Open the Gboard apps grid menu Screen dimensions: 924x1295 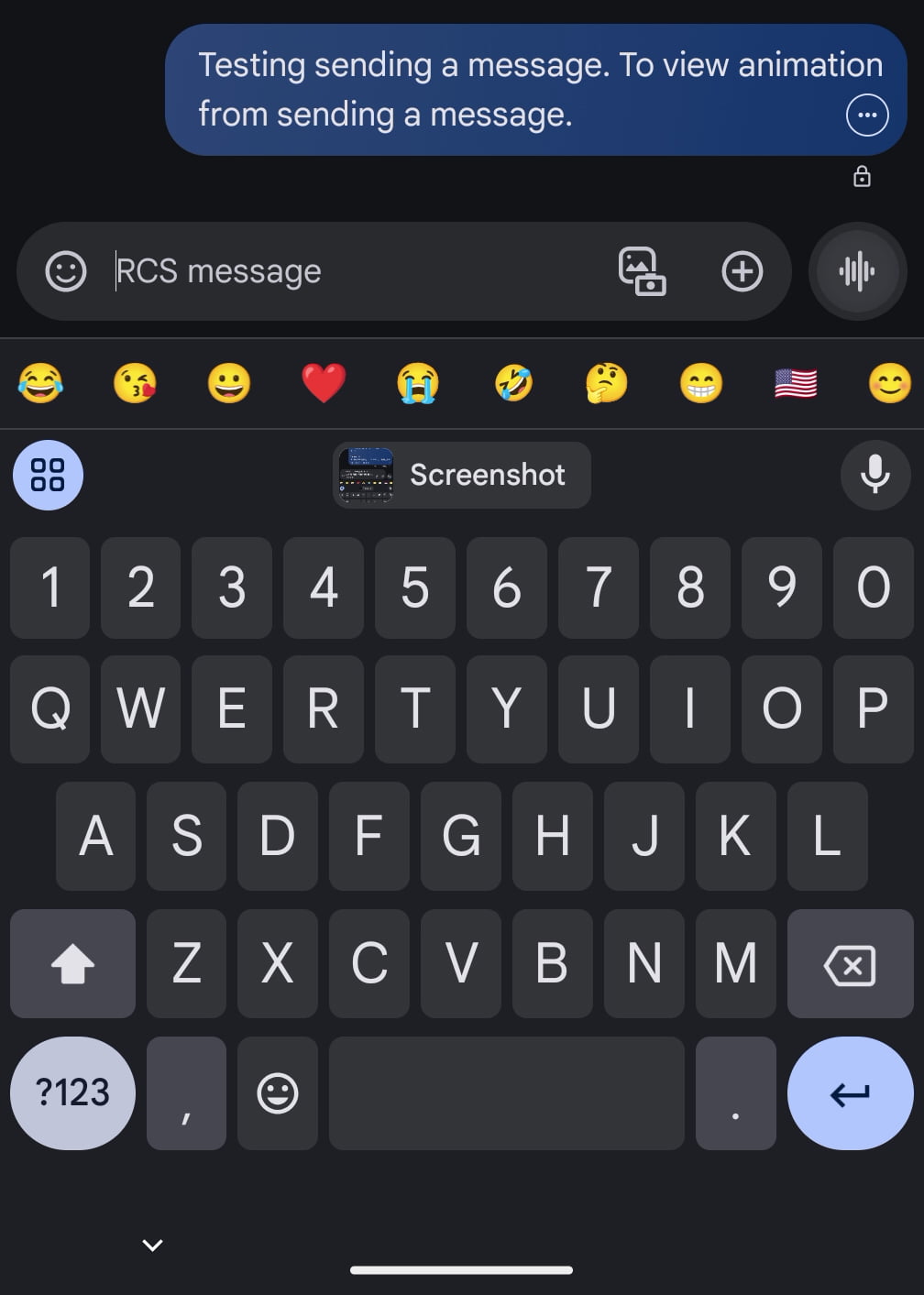48,475
